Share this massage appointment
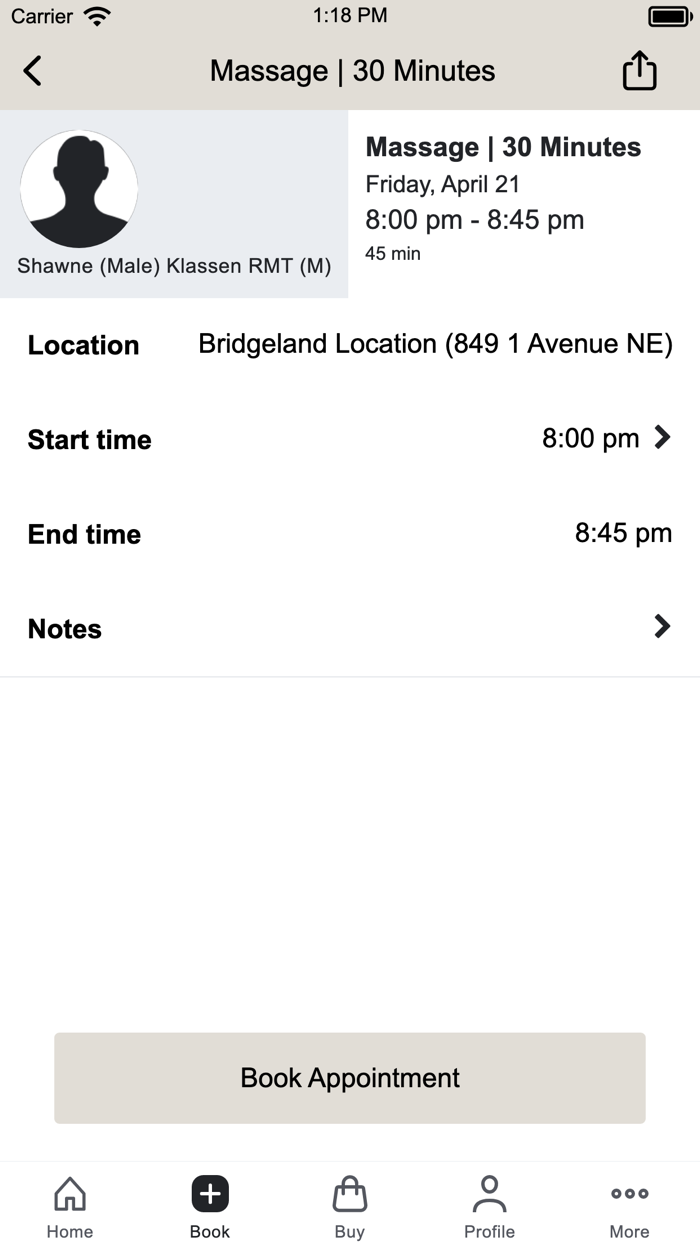Viewport: 700px width, 1244px height. click(x=639, y=71)
